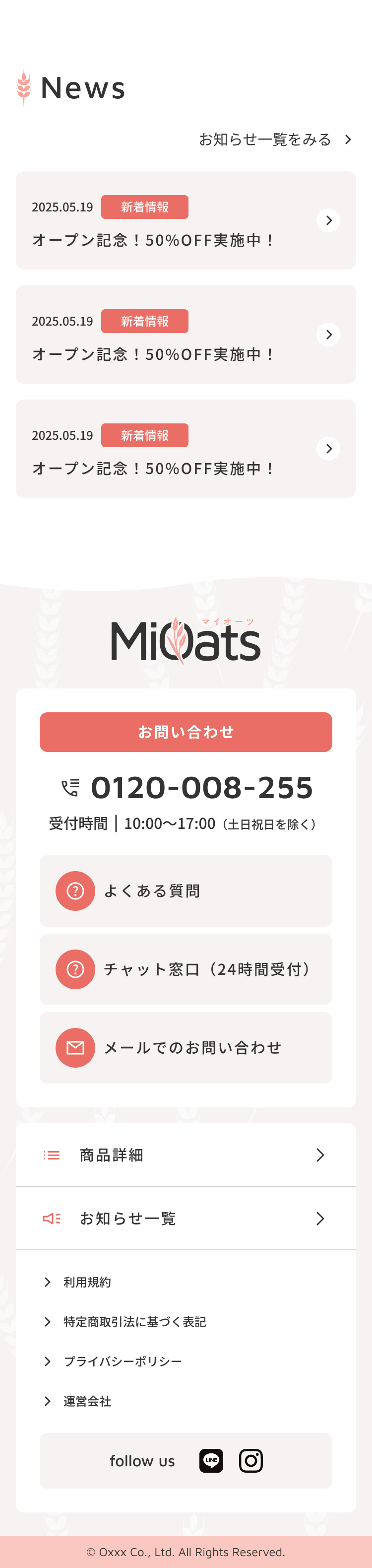
Task: Call the number 0120-008-255
Action: tap(200, 788)
